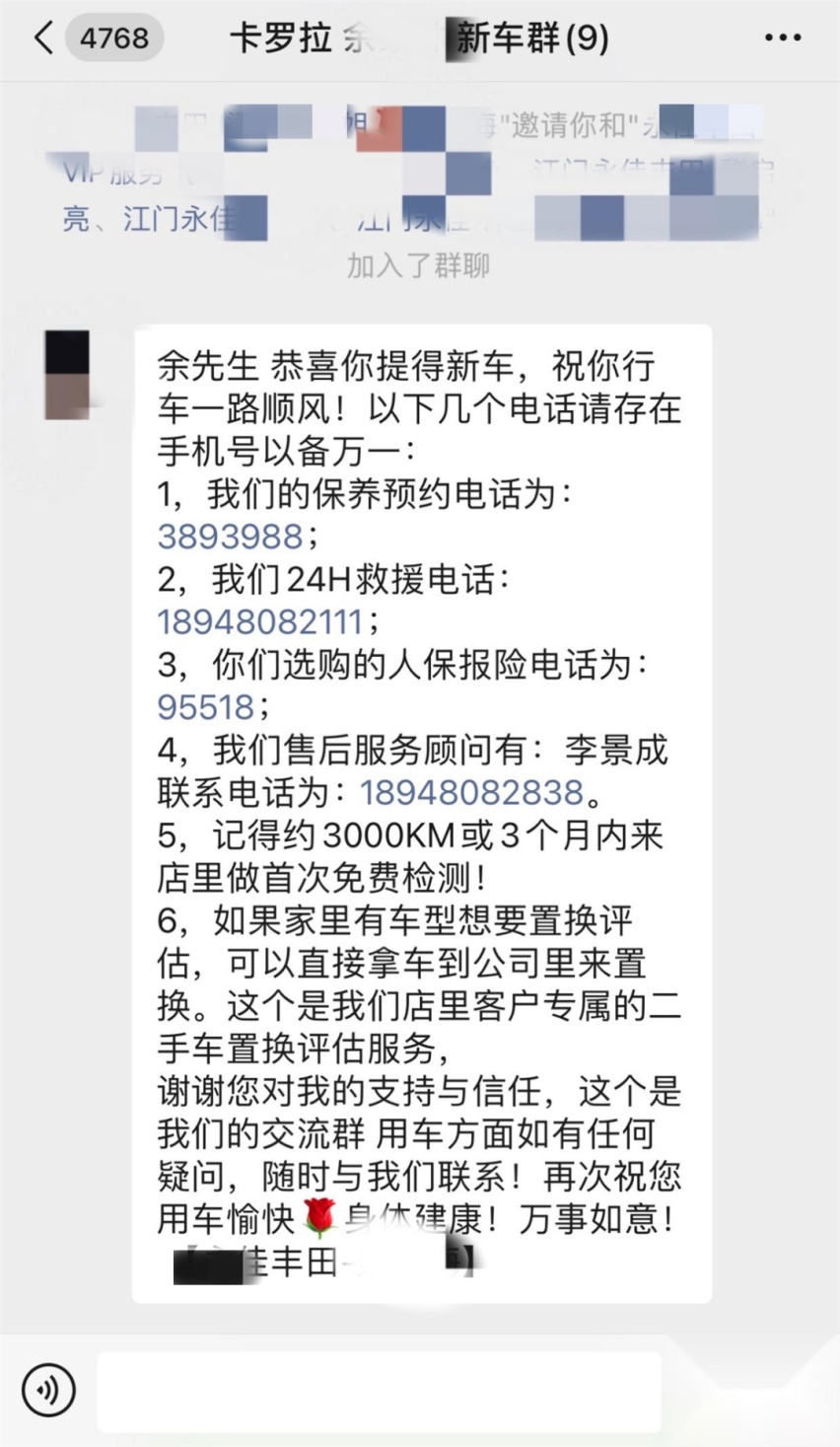Tap advisor phone number 18948082838

pyautogui.click(x=471, y=792)
